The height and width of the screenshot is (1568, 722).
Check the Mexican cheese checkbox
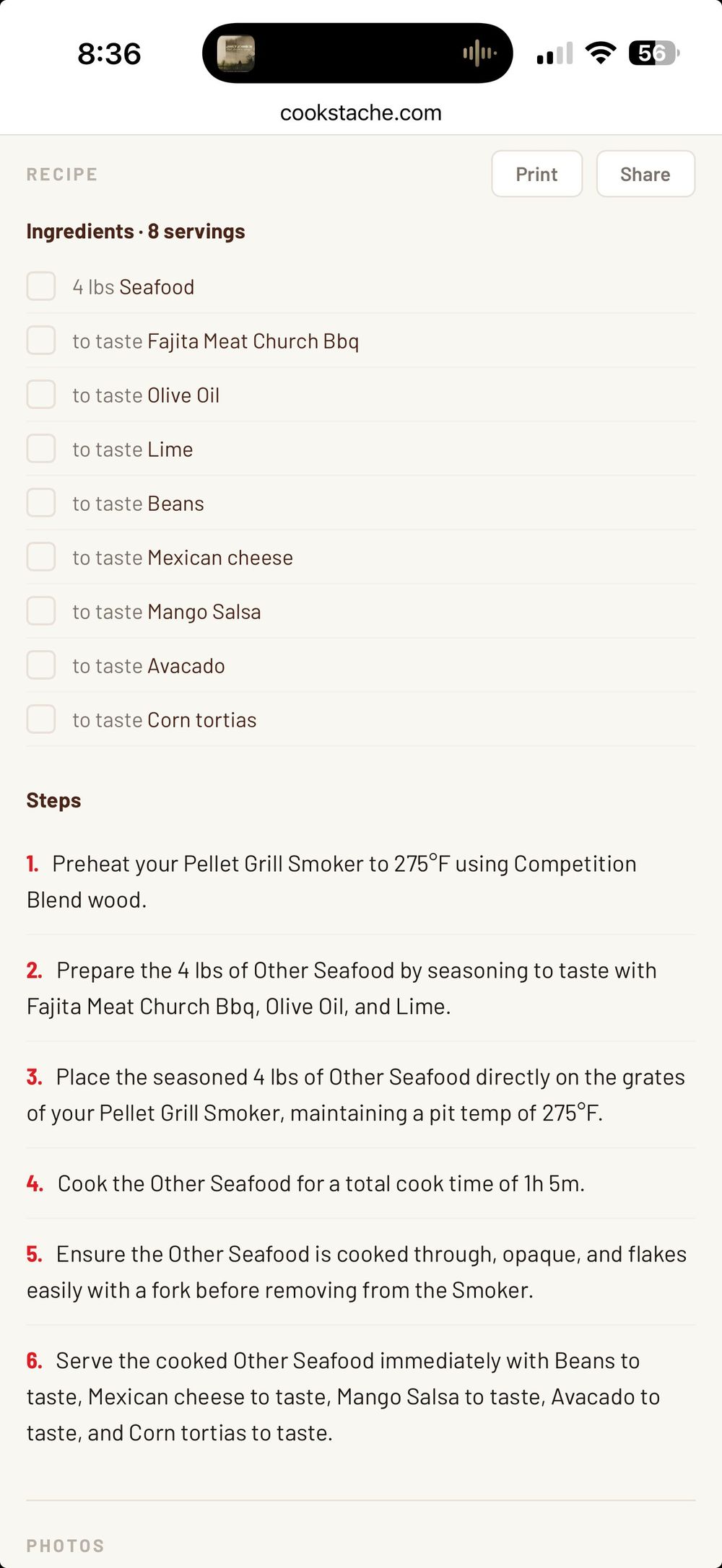(41, 556)
